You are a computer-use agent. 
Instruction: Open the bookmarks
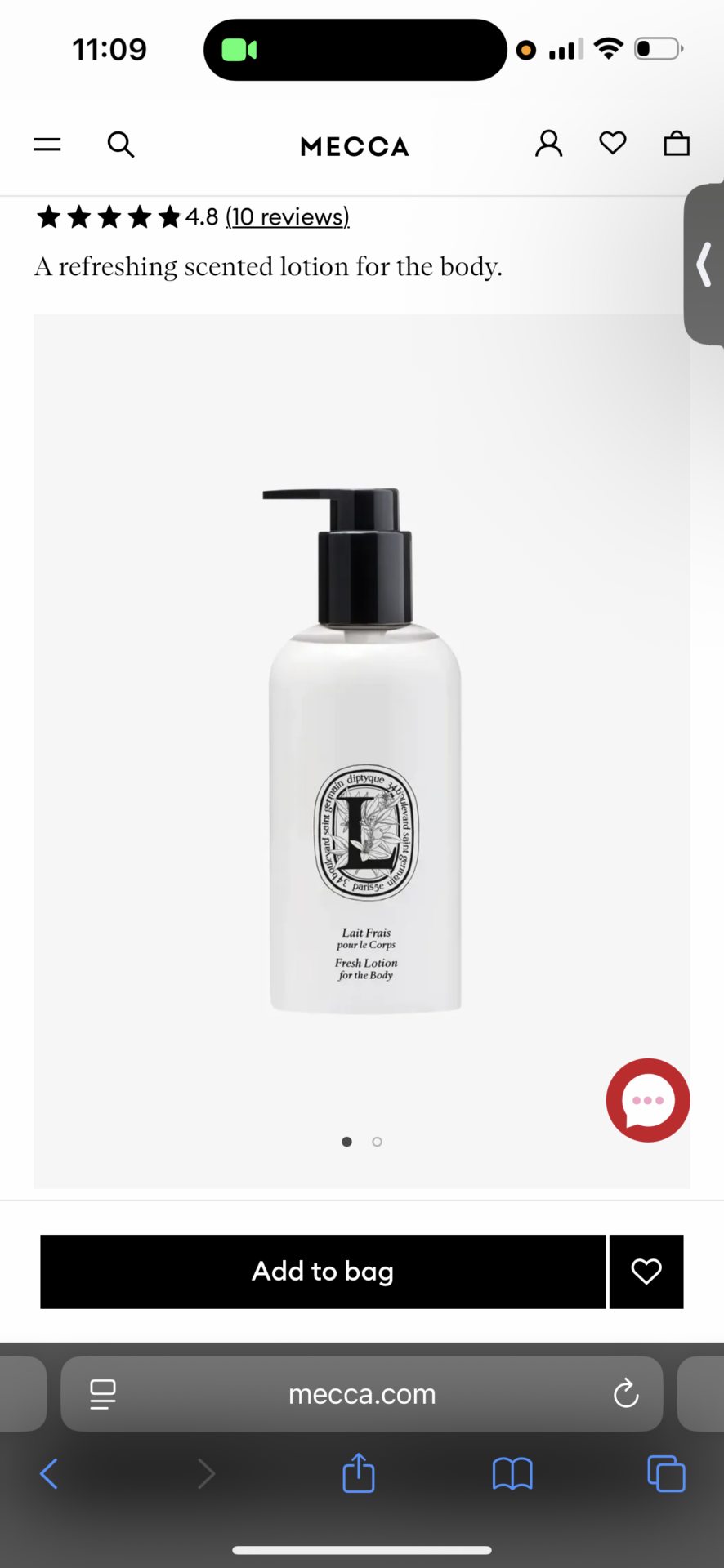click(512, 1474)
